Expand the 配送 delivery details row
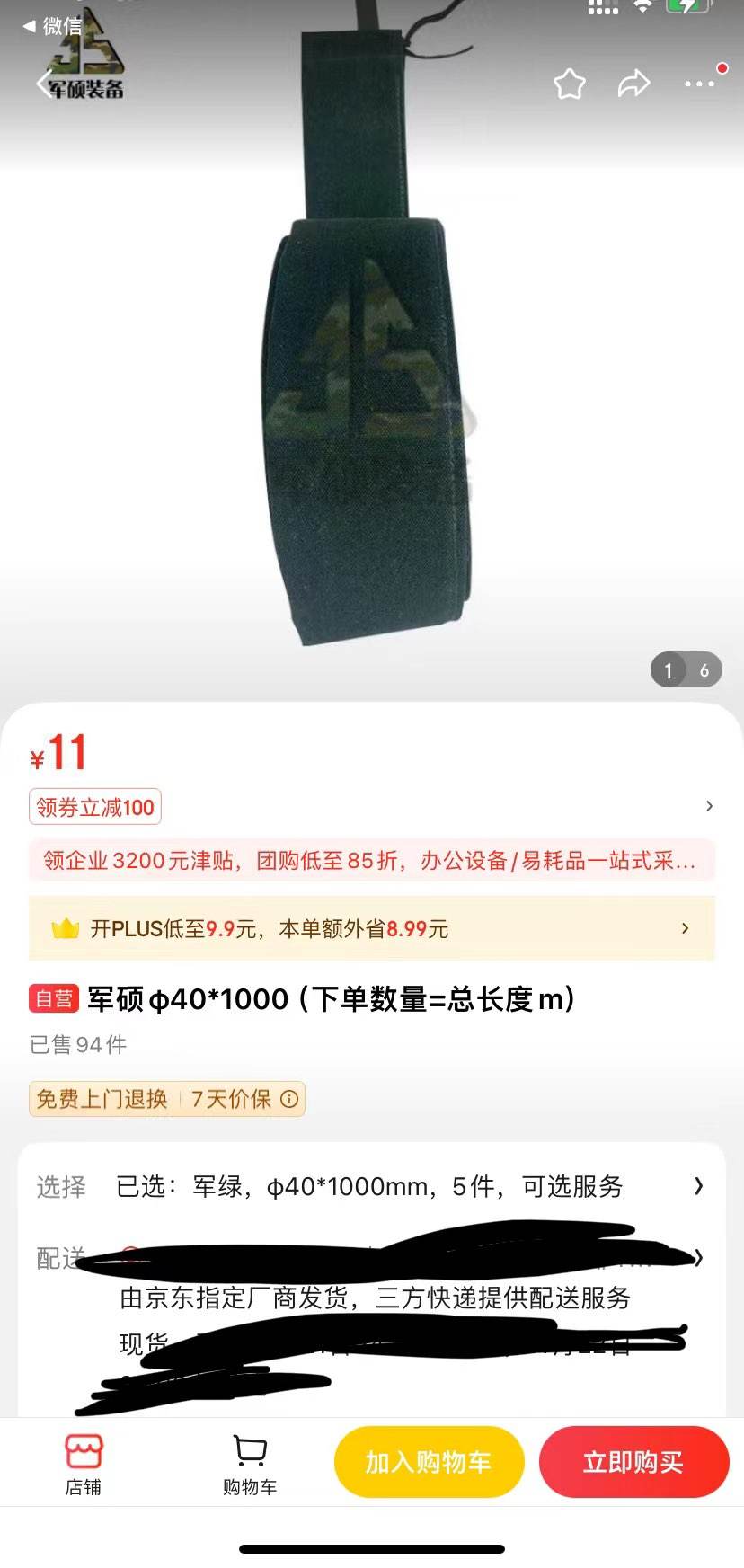This screenshot has width=744, height=1568. point(698,1259)
